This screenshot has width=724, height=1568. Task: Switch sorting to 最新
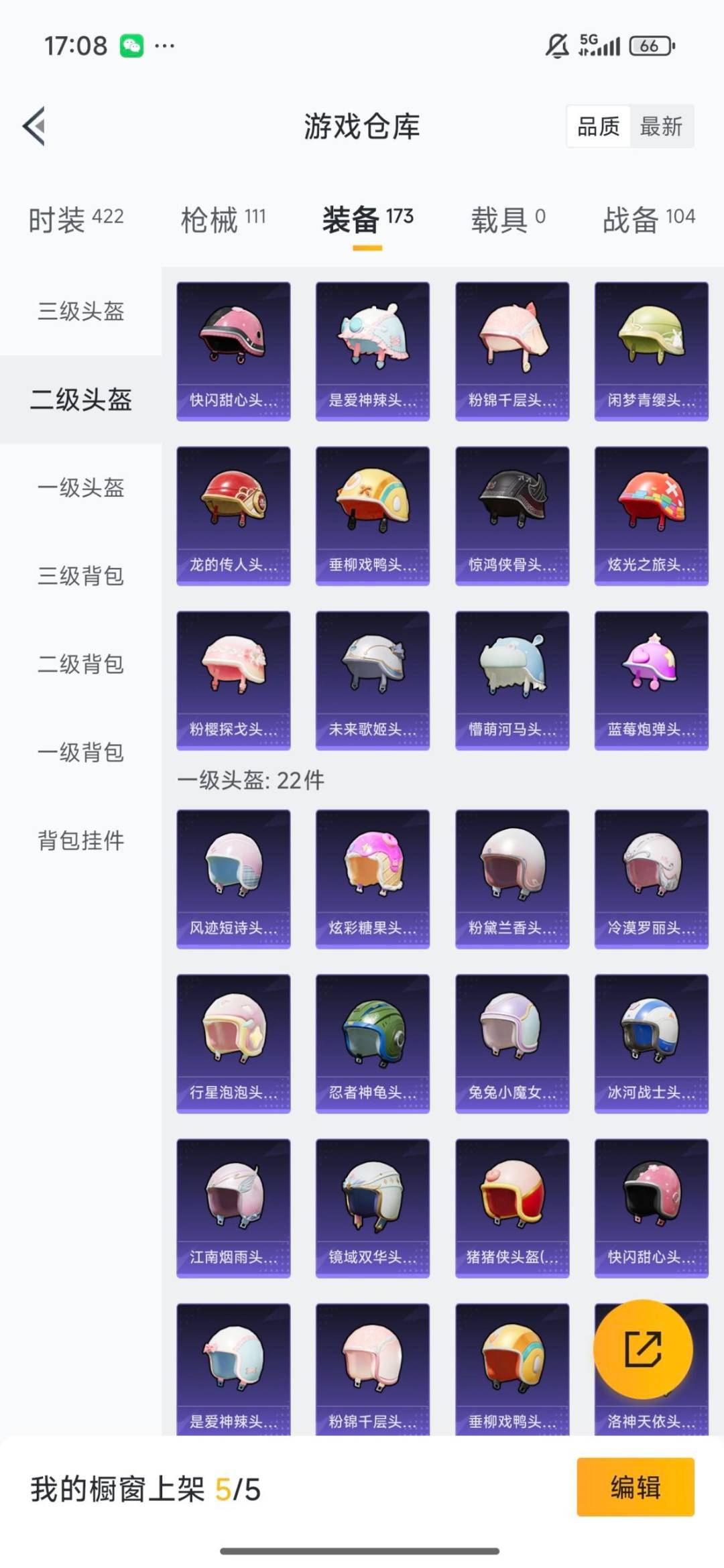659,127
